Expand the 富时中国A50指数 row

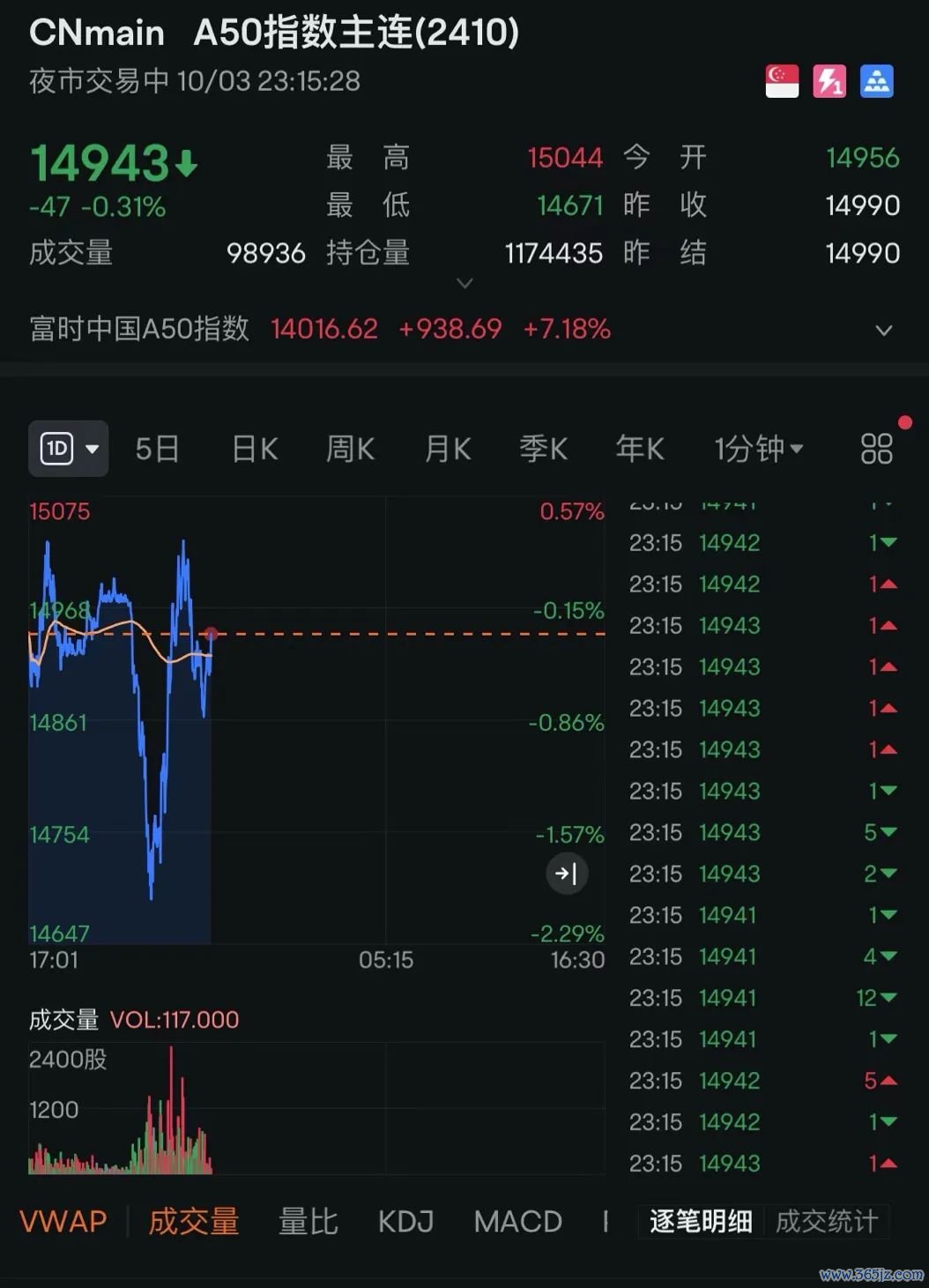[x=883, y=331]
